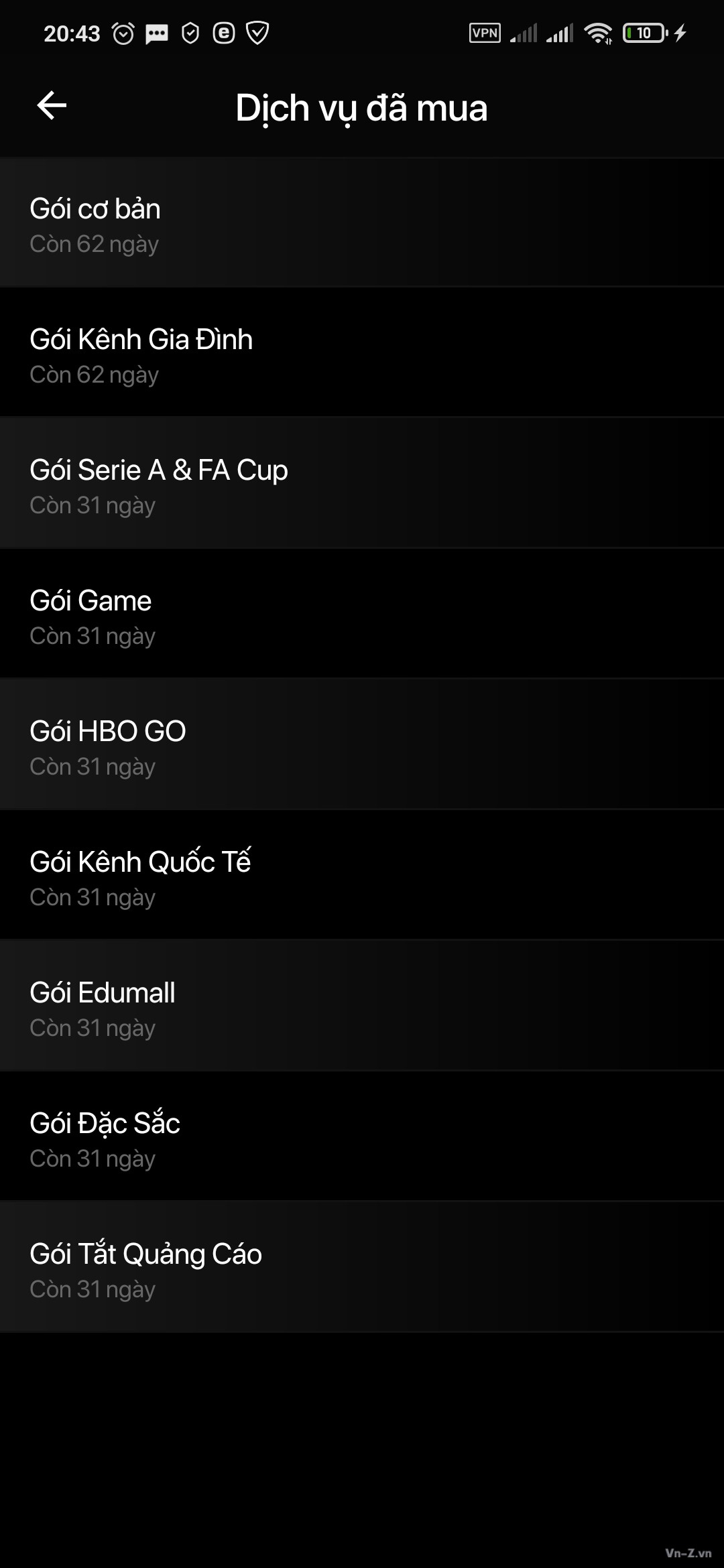This screenshot has height=1568, width=724.
Task: Open the Gói Edumall subscription
Action: click(362, 1007)
